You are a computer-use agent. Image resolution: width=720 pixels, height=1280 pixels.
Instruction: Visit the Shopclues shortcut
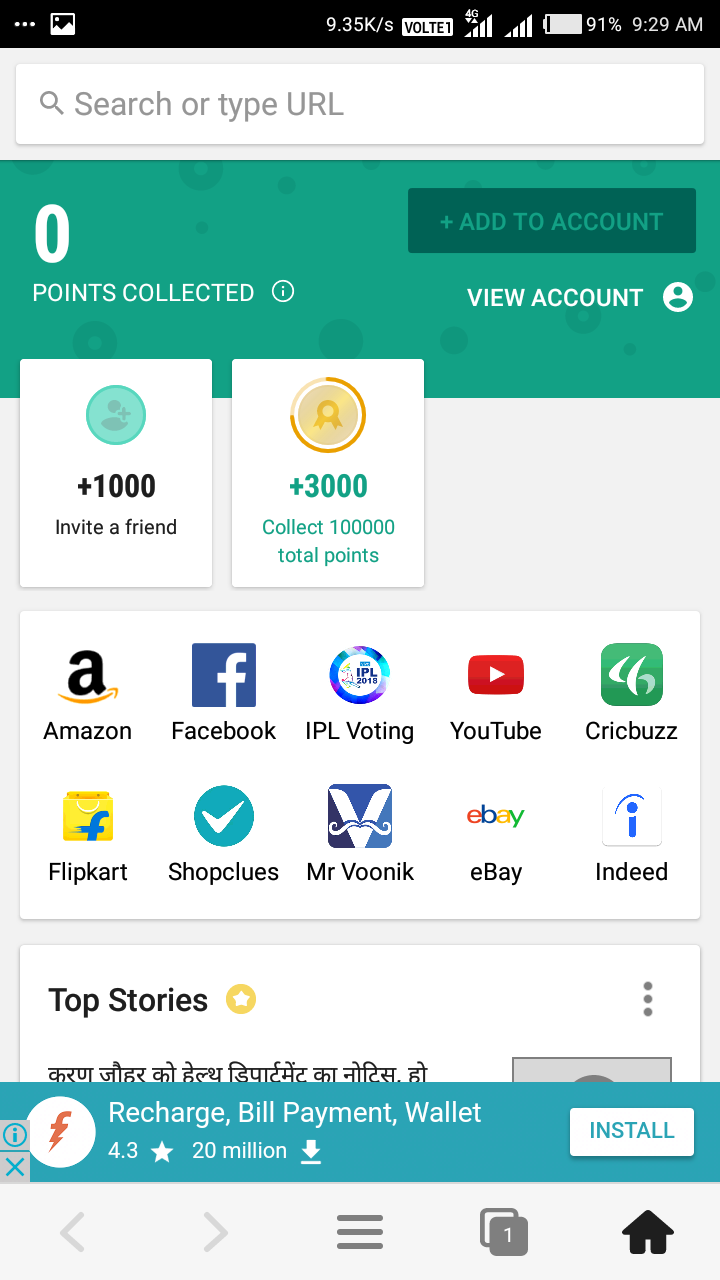pyautogui.click(x=224, y=834)
